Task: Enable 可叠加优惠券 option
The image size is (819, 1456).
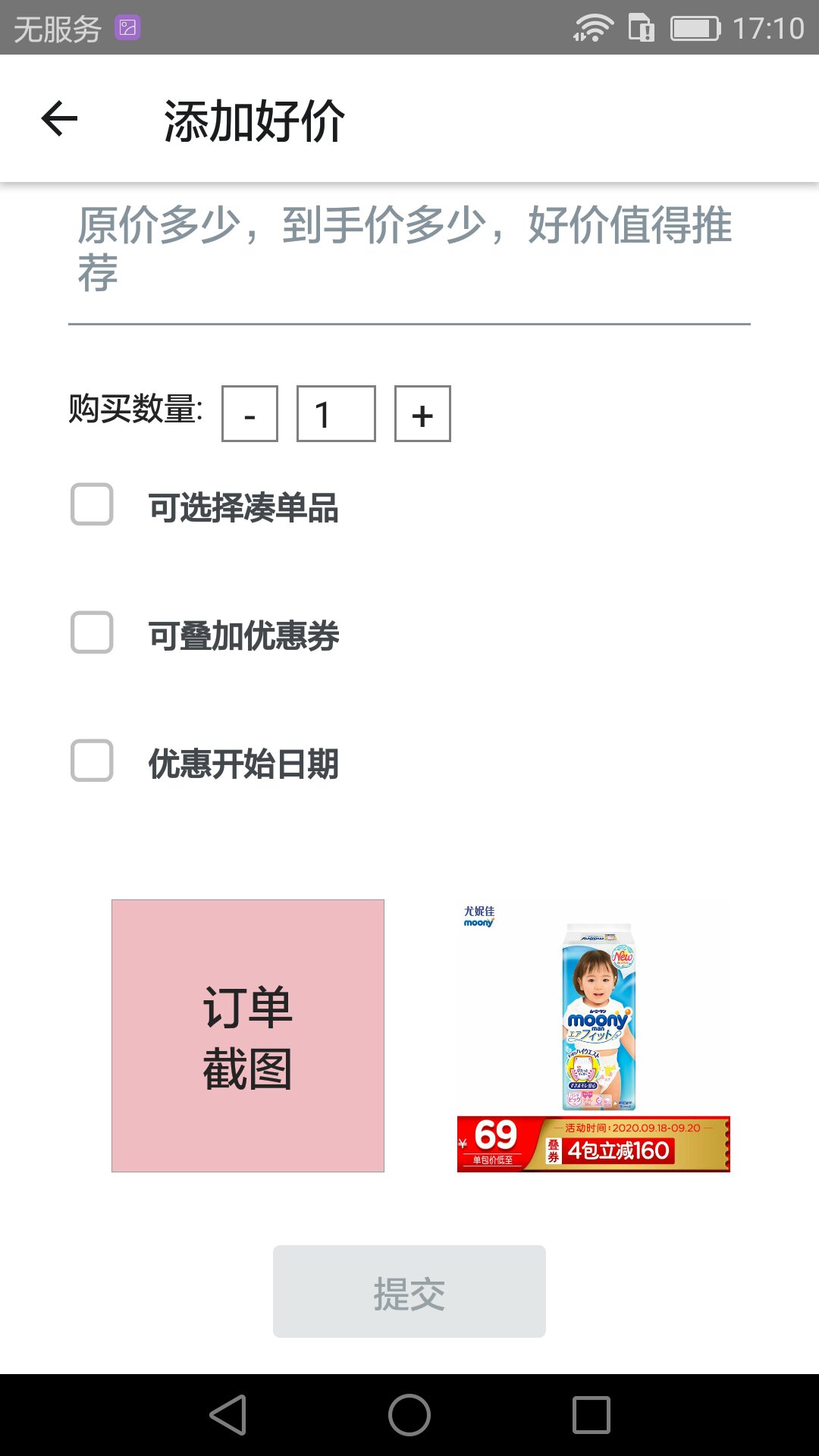Action: click(92, 633)
